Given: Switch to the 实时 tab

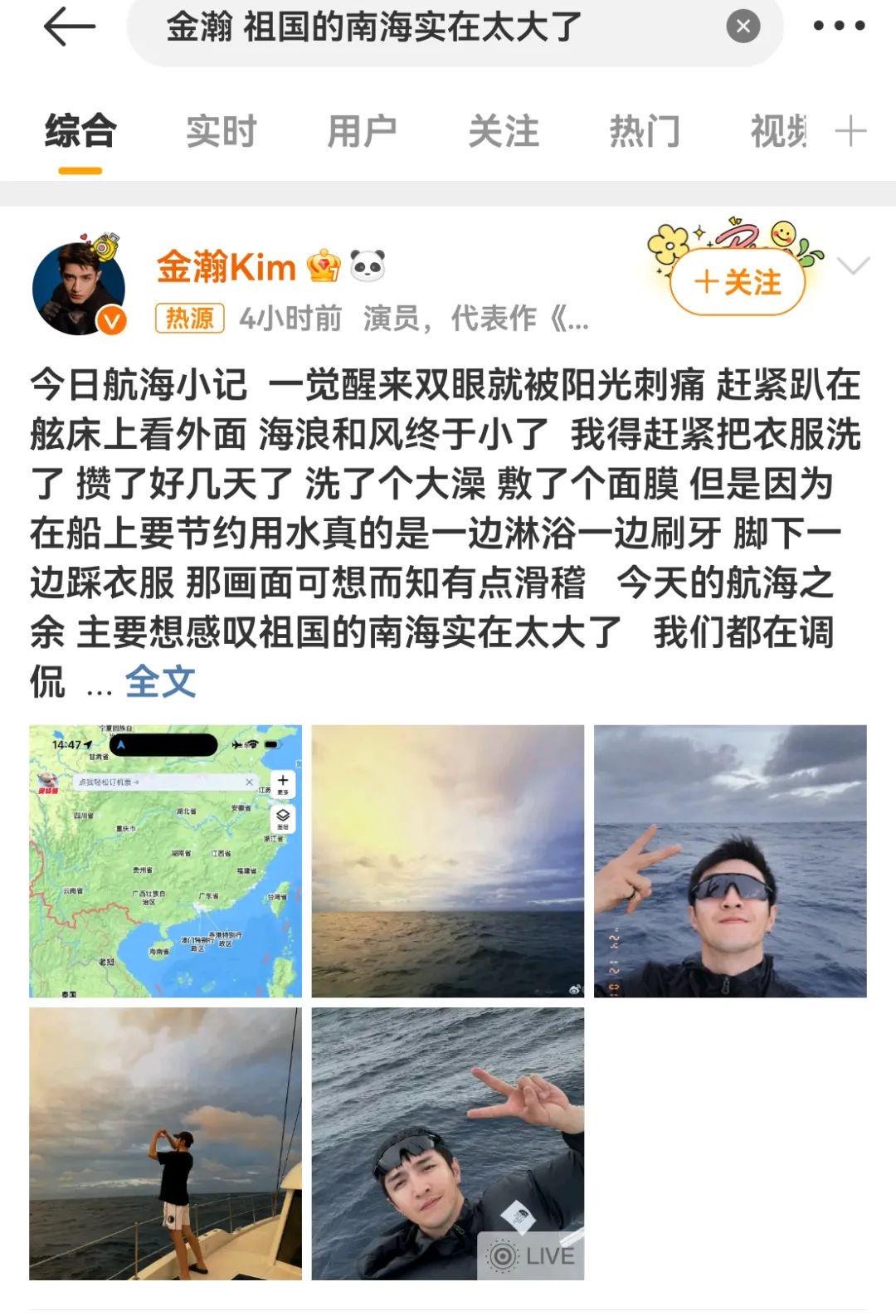Looking at the screenshot, I should [221, 132].
